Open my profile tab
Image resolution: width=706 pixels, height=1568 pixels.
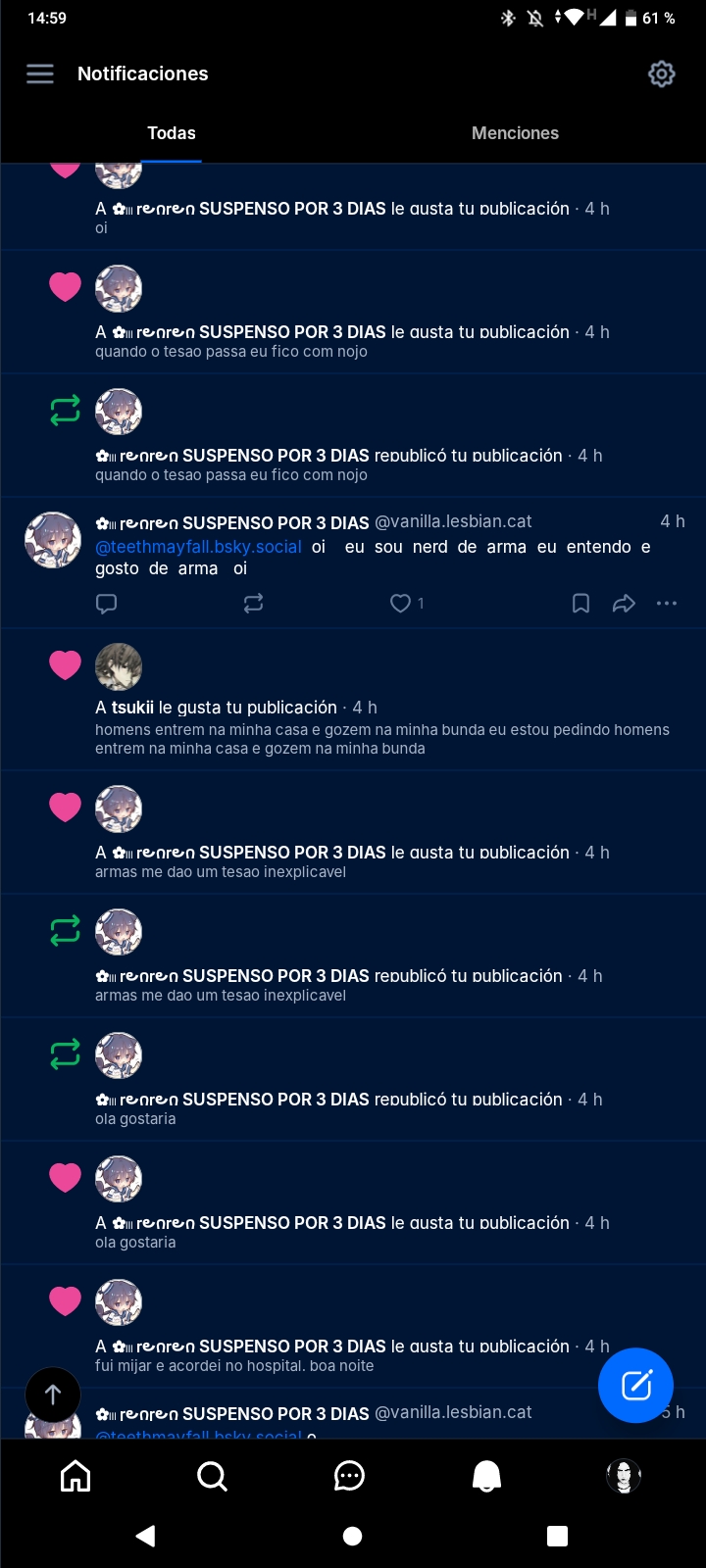[624, 1476]
